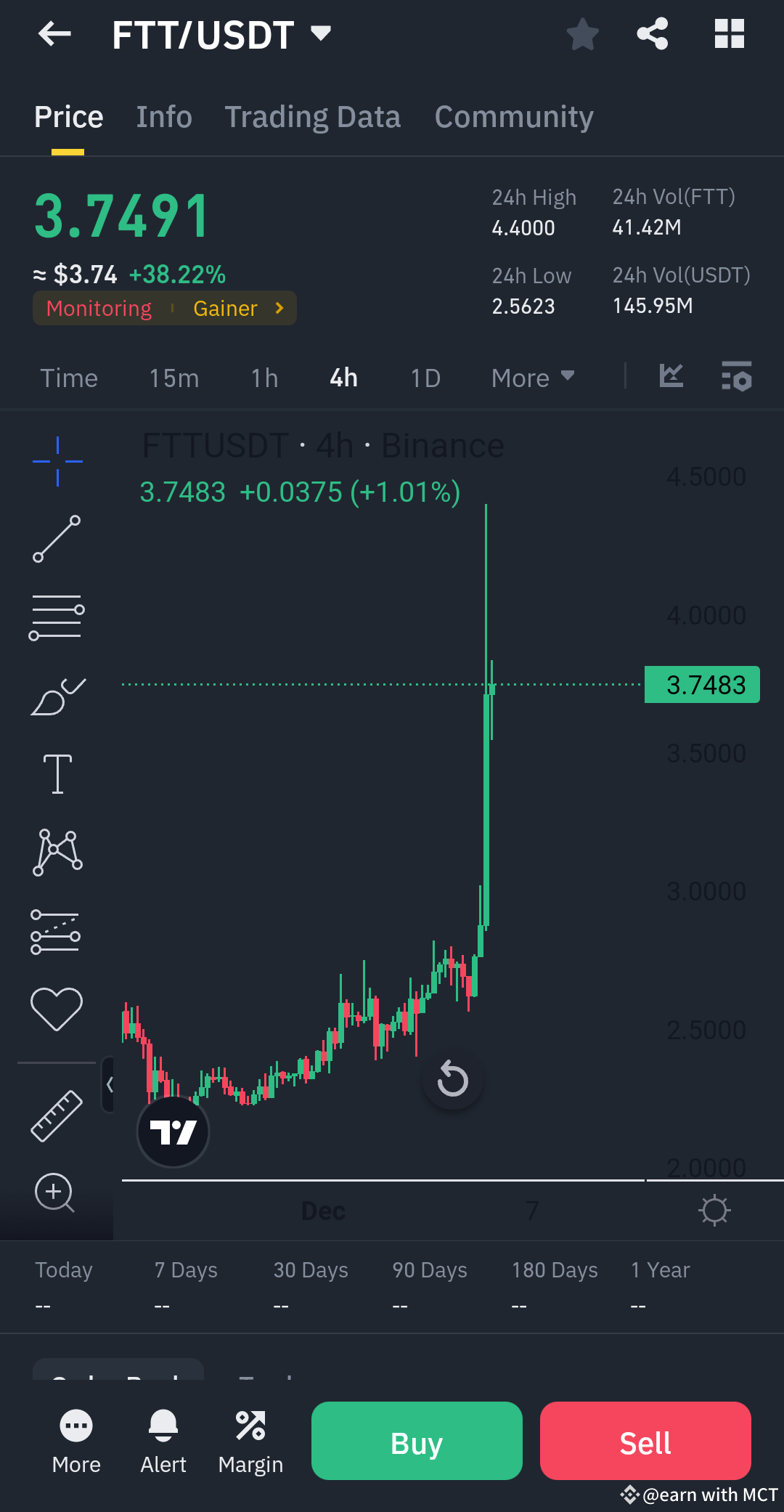Image resolution: width=784 pixels, height=1512 pixels.
Task: Select the trend line drawing tool
Action: pyautogui.click(x=57, y=537)
